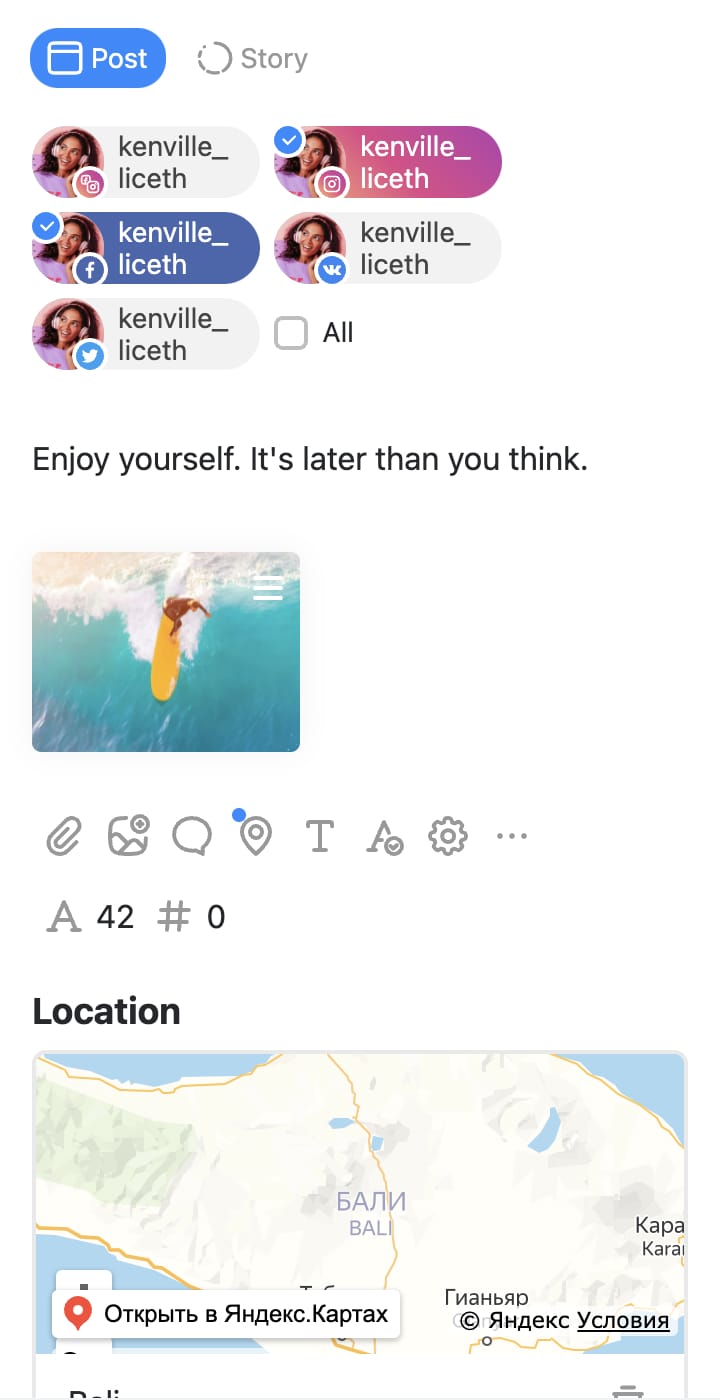The width and height of the screenshot is (720, 1400).
Task: Open the Яндекс Условия link
Action: [623, 1320]
